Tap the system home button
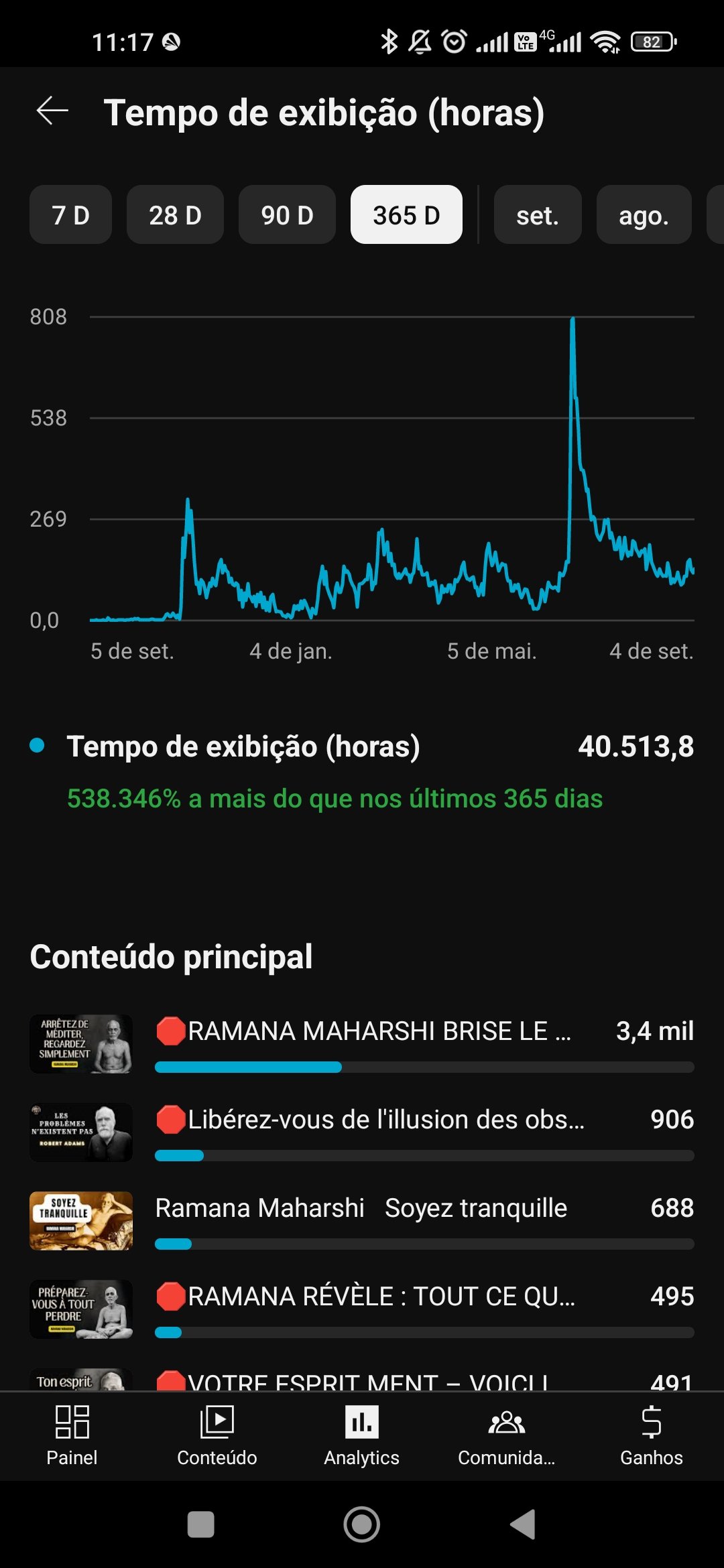The height and width of the screenshot is (1568, 724). [361, 1525]
